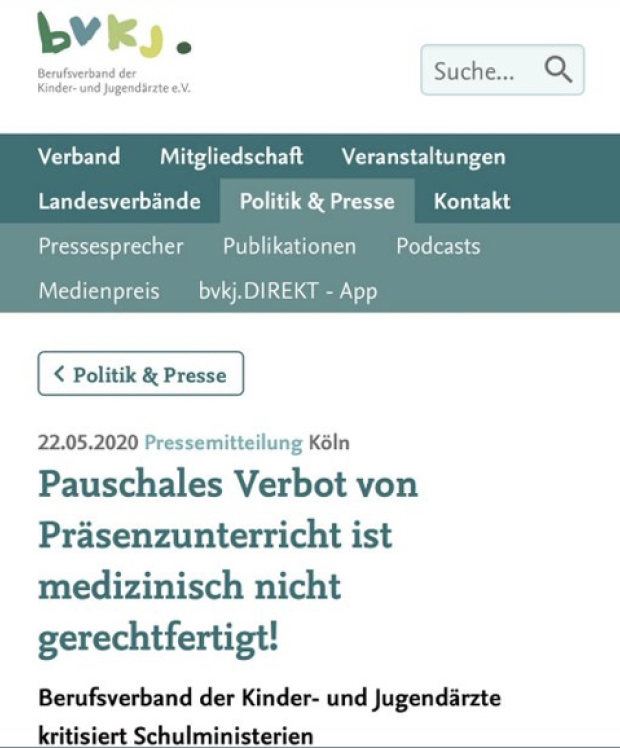Go to Medienpreis page
Viewport: 620px width, 748px height.
click(99, 291)
